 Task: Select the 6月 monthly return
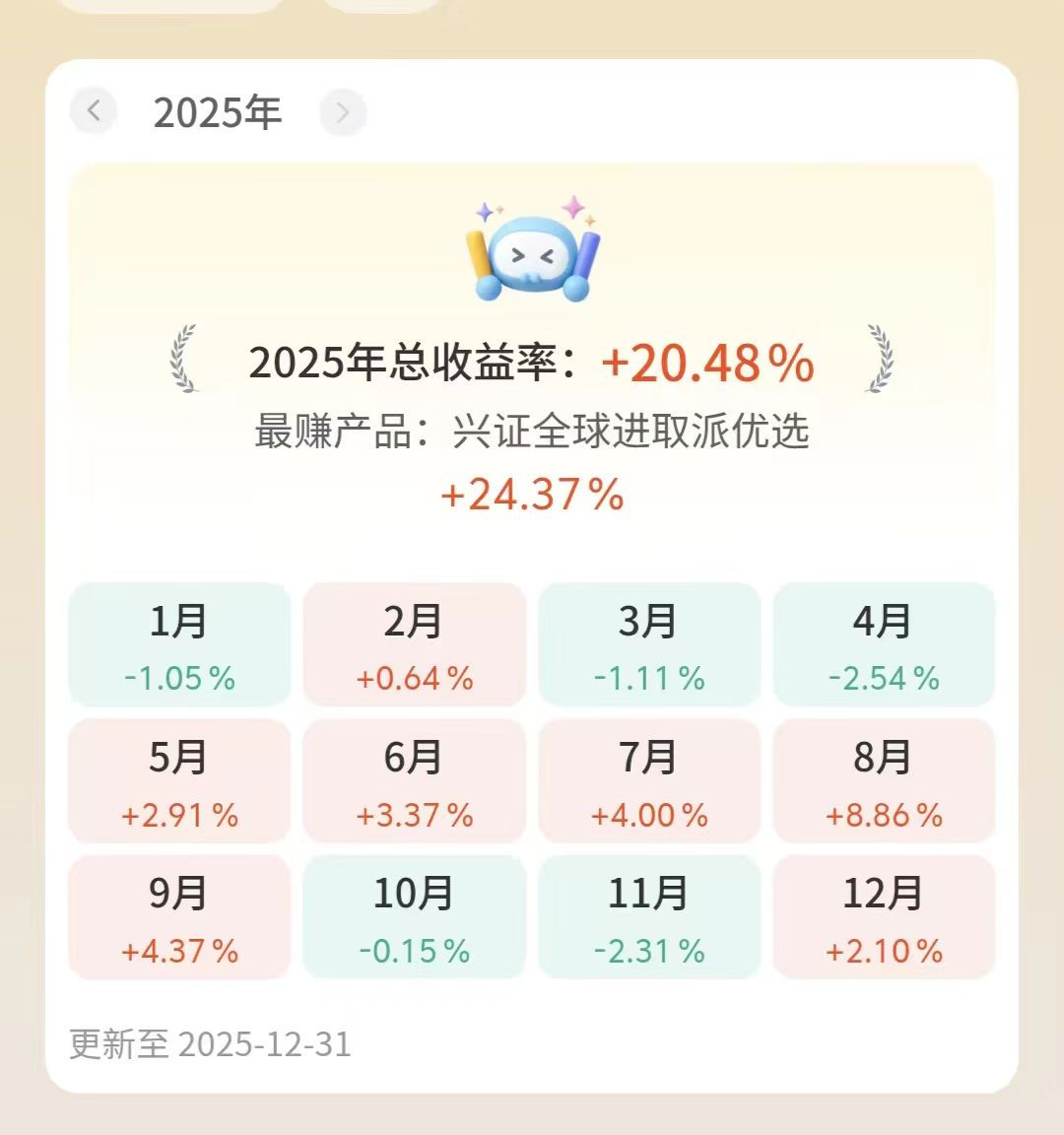click(414, 781)
